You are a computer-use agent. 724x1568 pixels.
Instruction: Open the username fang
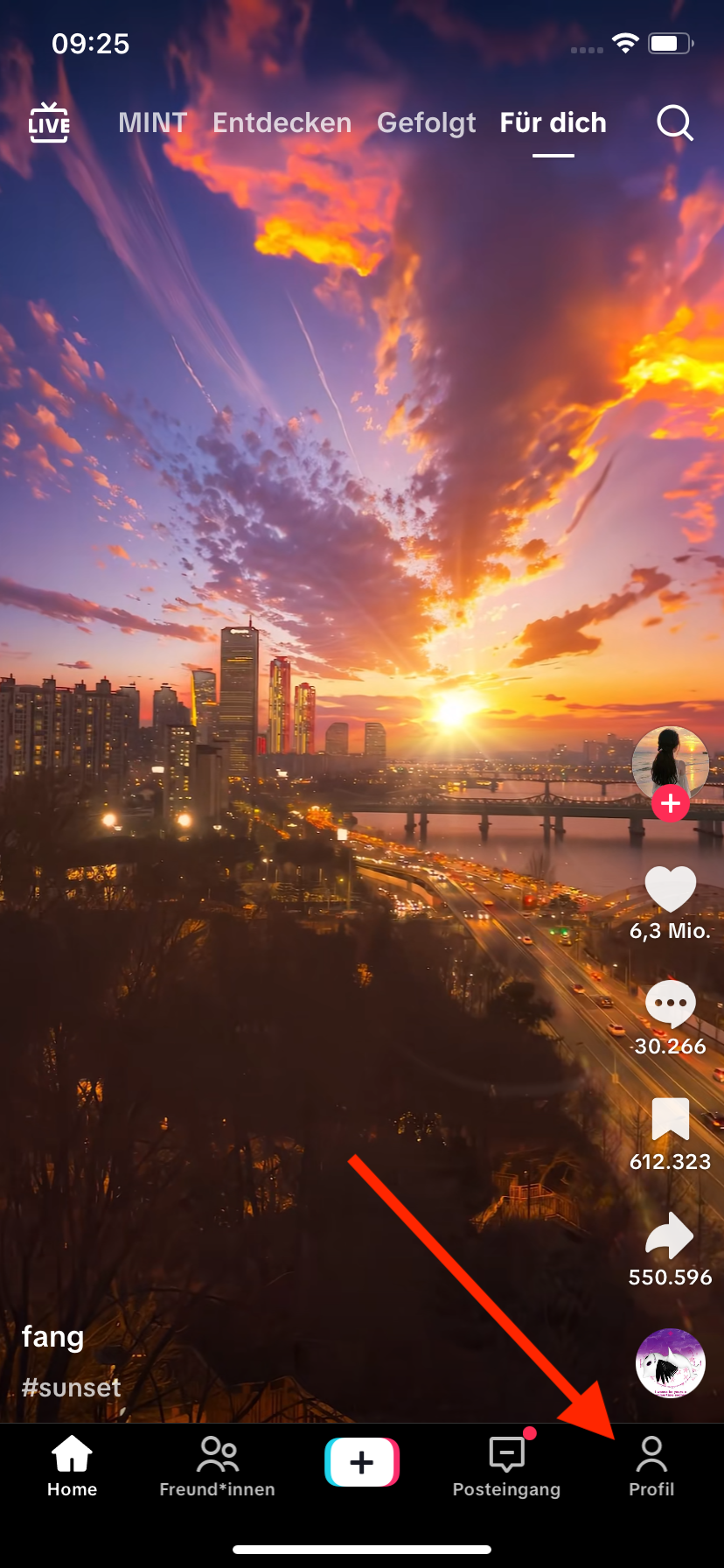[52, 1336]
